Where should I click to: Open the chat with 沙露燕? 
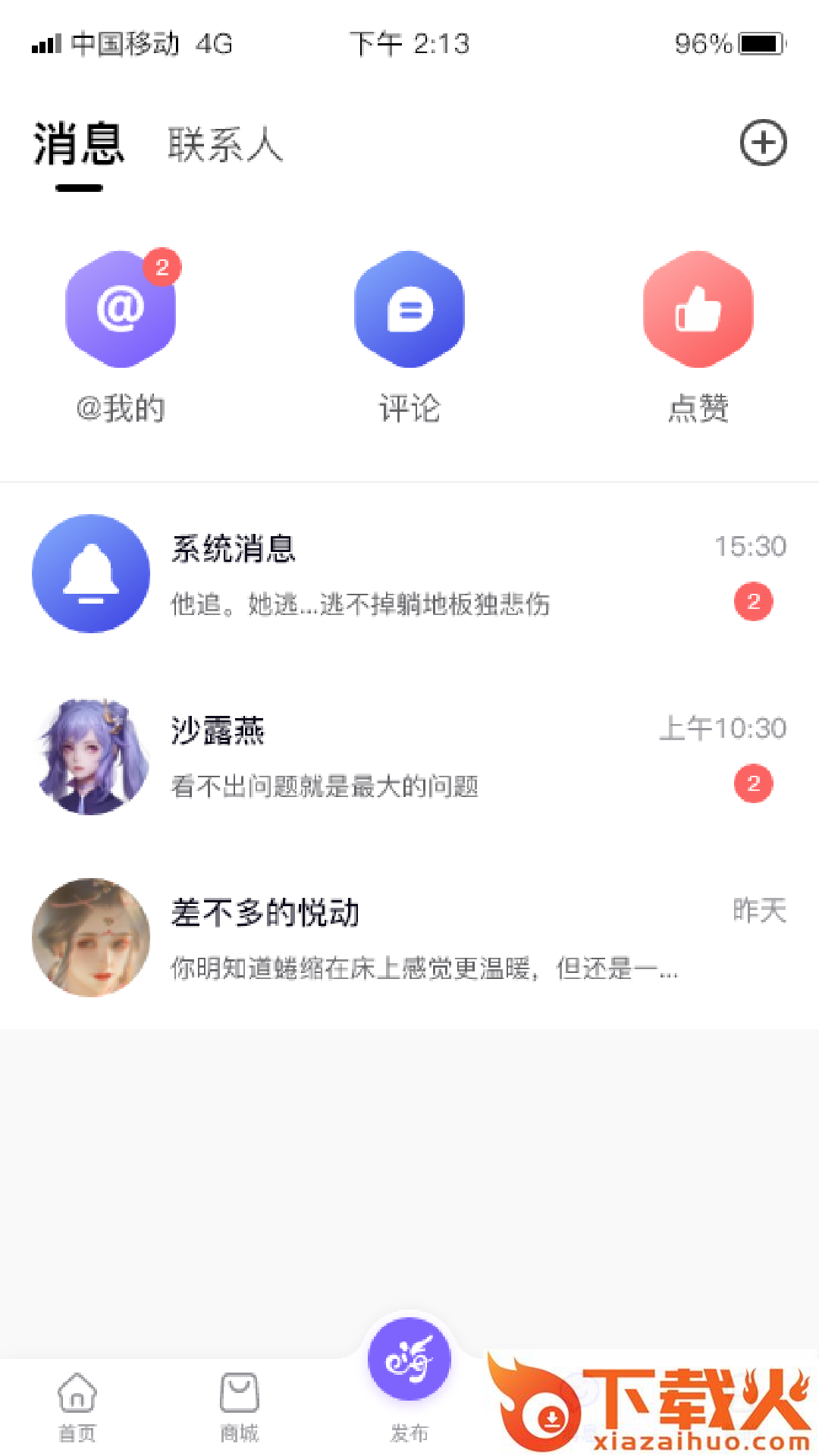pos(409,756)
